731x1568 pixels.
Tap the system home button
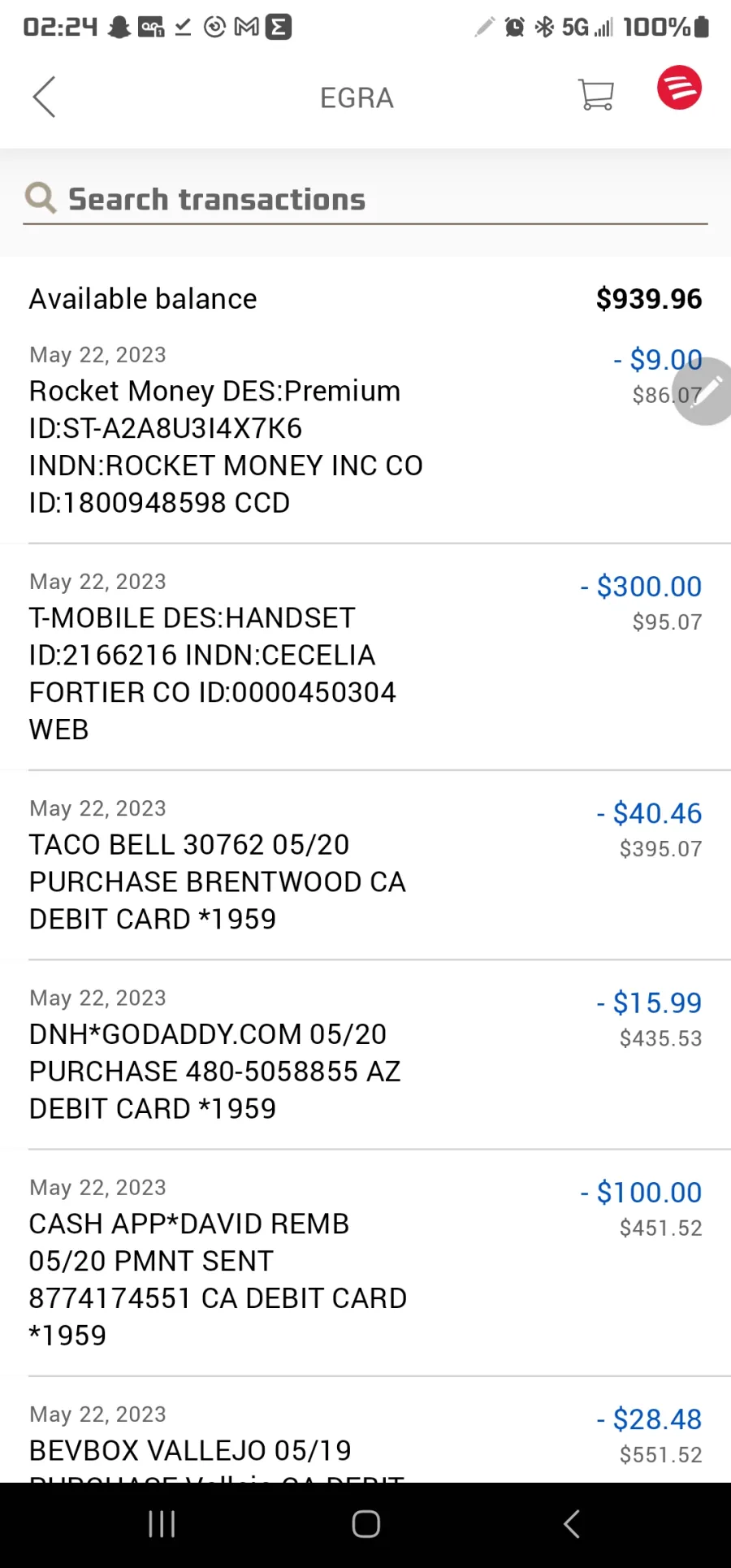366,1524
